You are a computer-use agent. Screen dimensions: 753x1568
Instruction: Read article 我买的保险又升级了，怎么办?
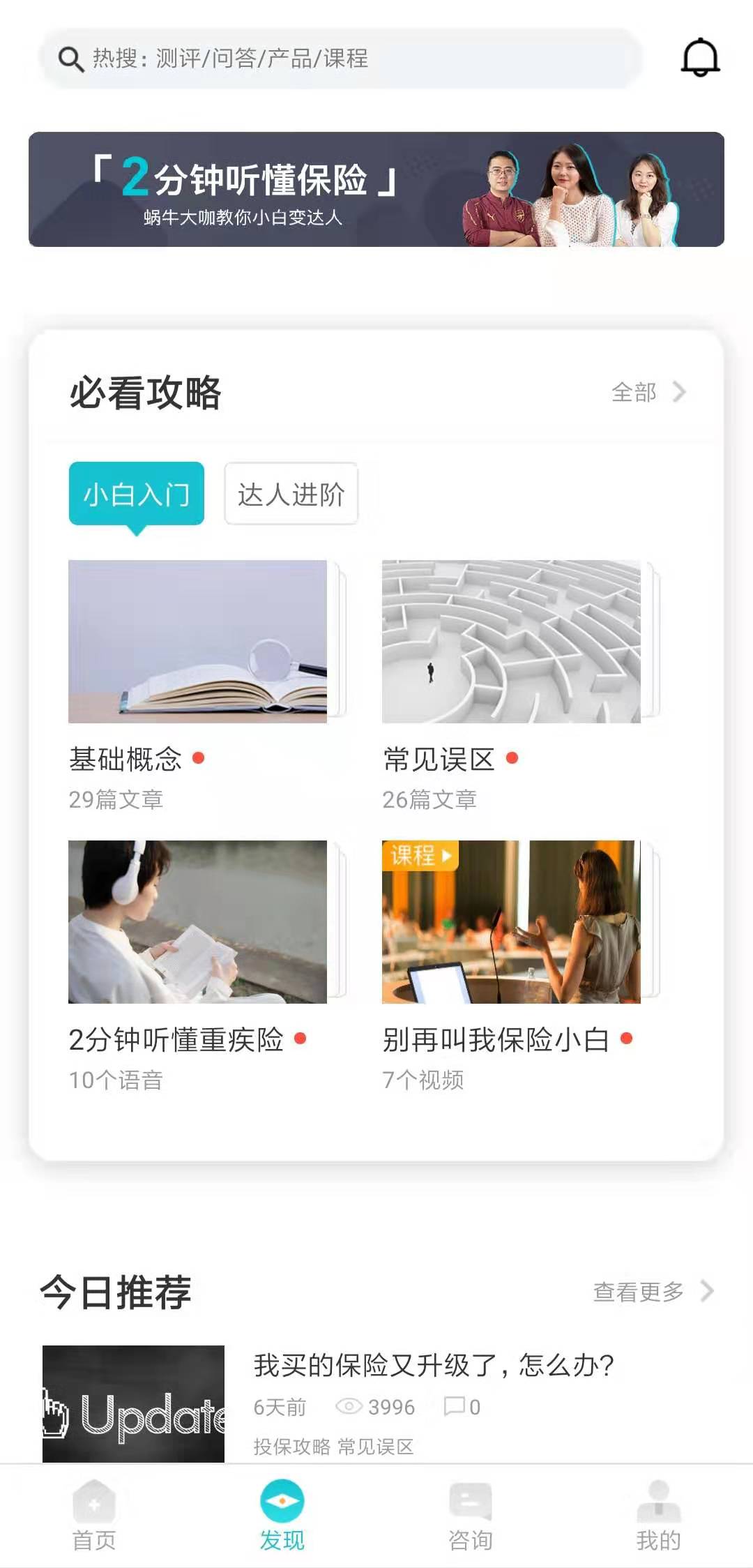tap(434, 1366)
